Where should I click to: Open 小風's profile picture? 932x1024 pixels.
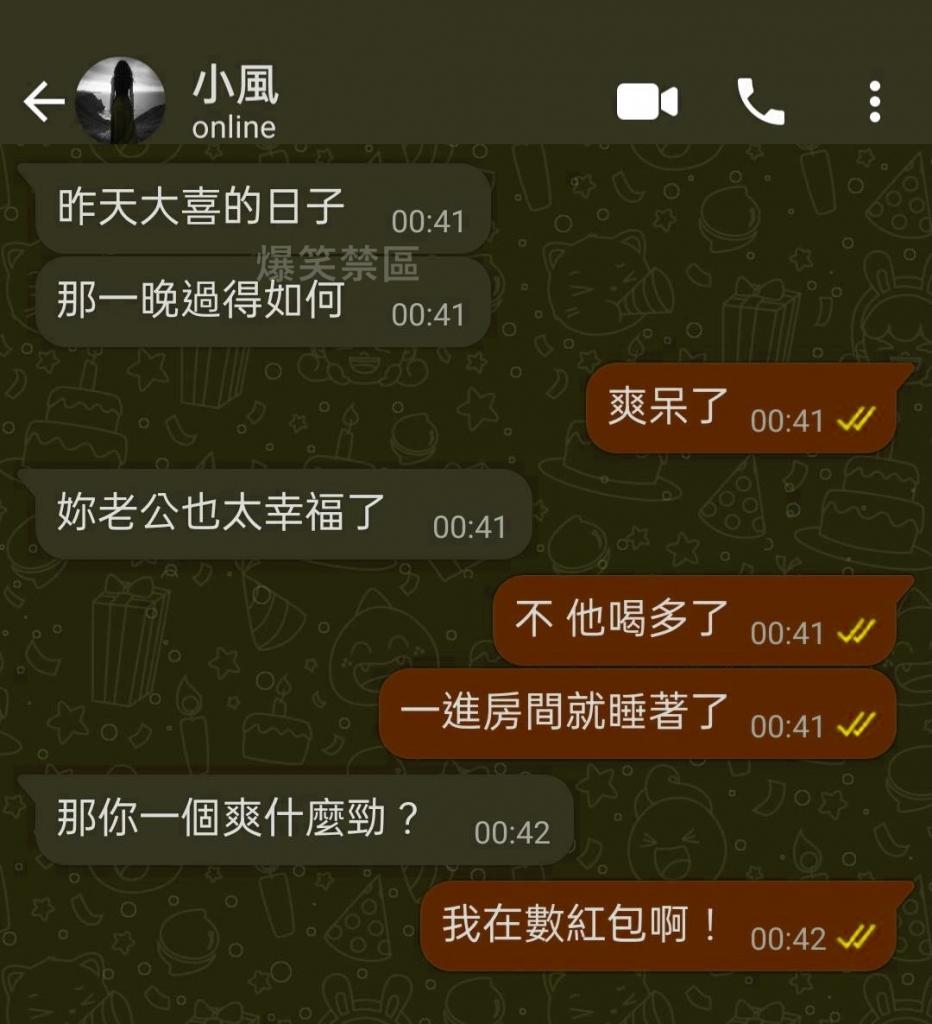(122, 101)
